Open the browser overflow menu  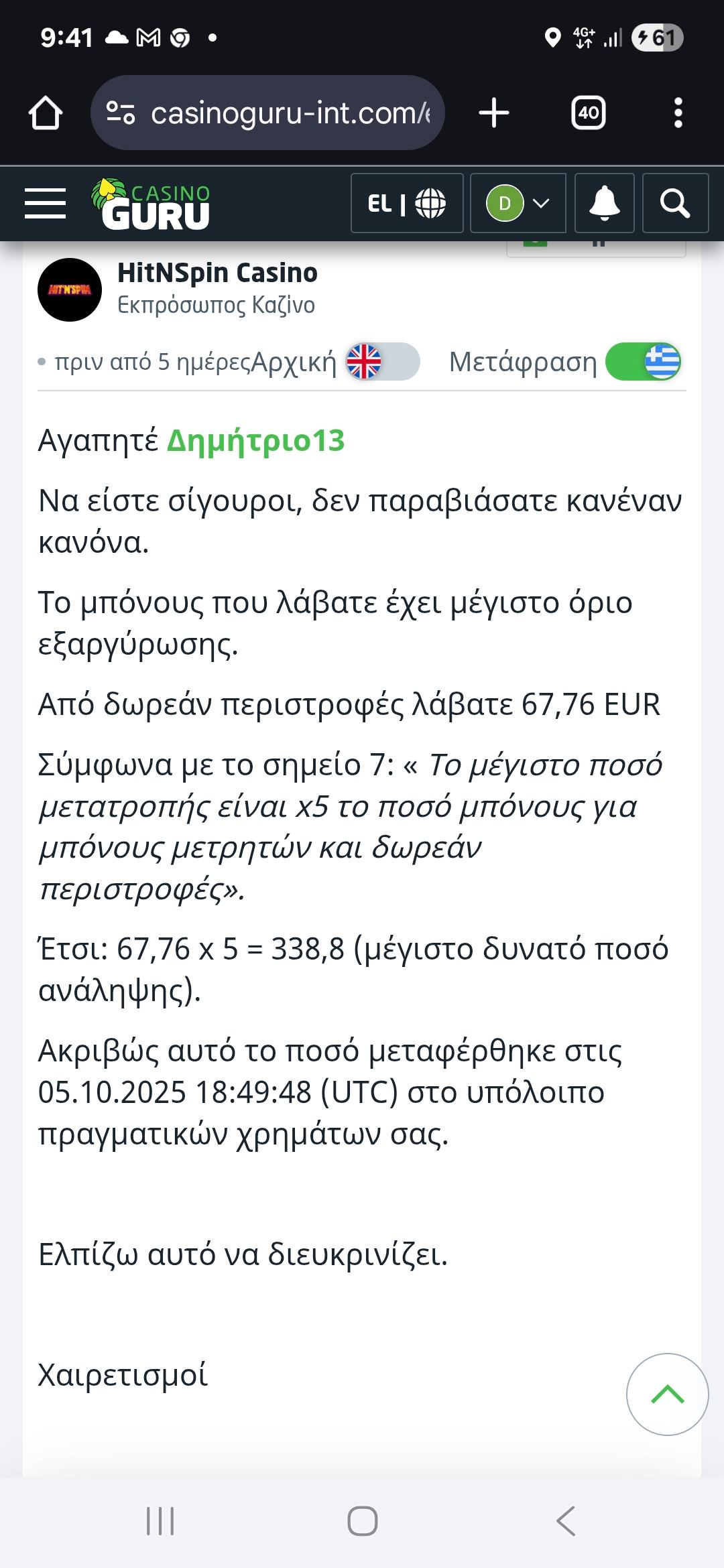678,113
